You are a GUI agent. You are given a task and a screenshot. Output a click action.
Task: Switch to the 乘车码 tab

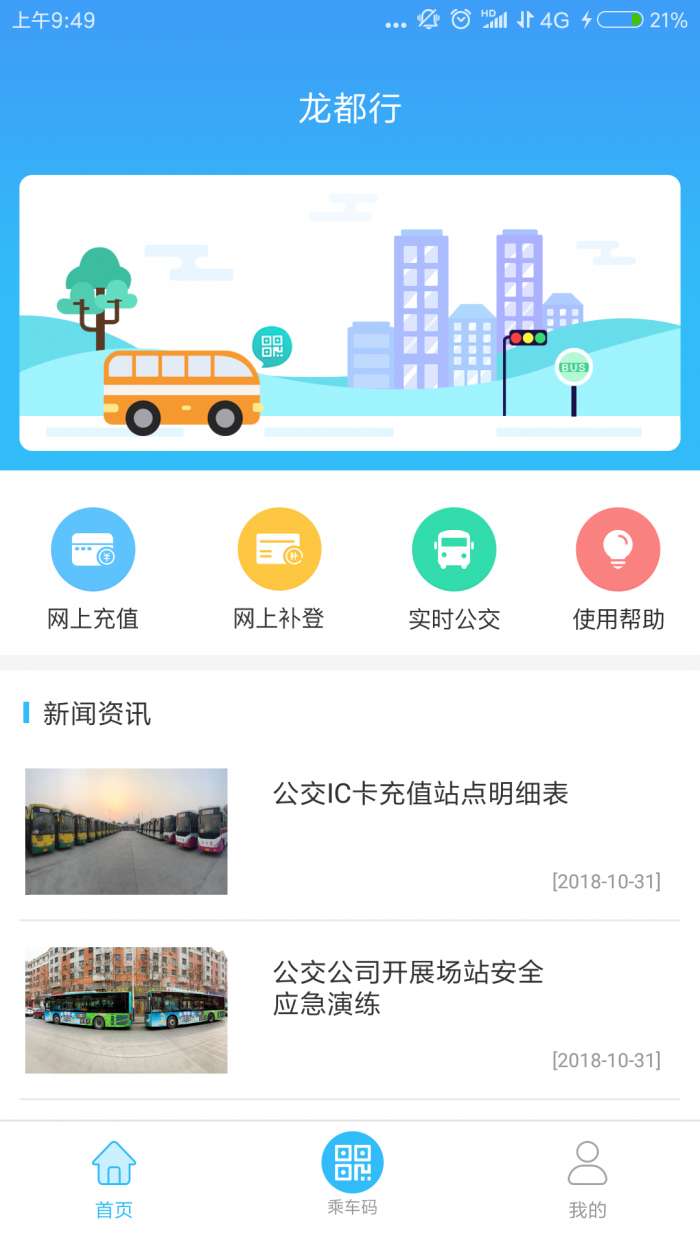click(x=352, y=1174)
